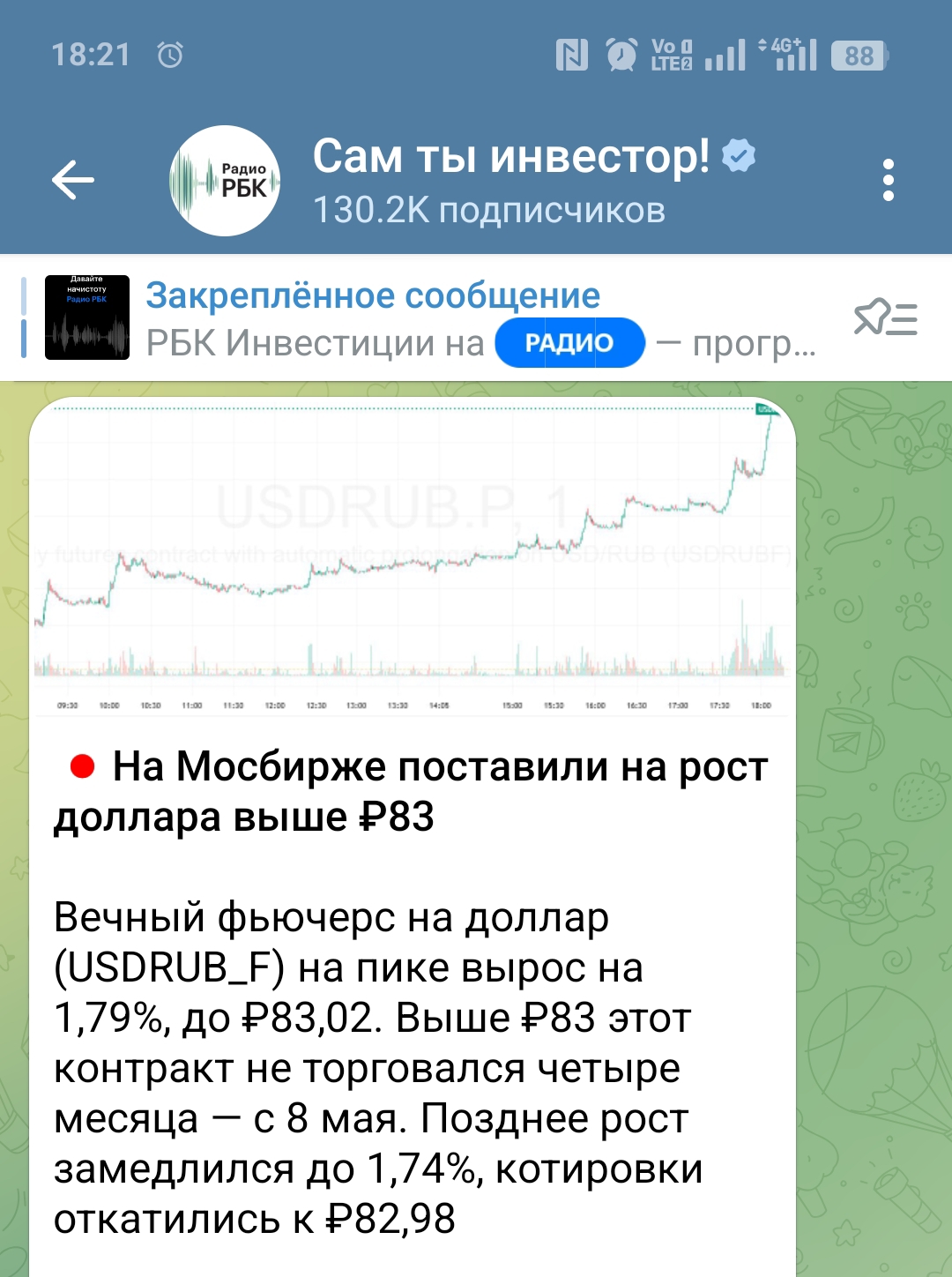Screen dimensions: 952x1277
Task: Open the Сам ты инвестор! channel profile
Action: 511,181
